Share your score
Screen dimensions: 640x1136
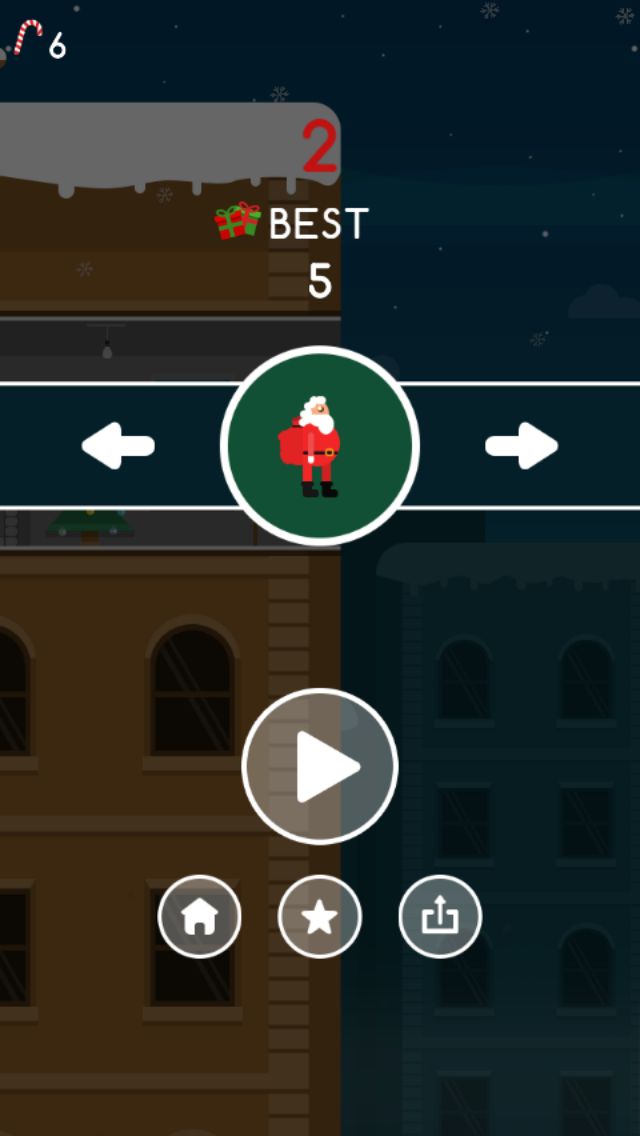coord(440,916)
